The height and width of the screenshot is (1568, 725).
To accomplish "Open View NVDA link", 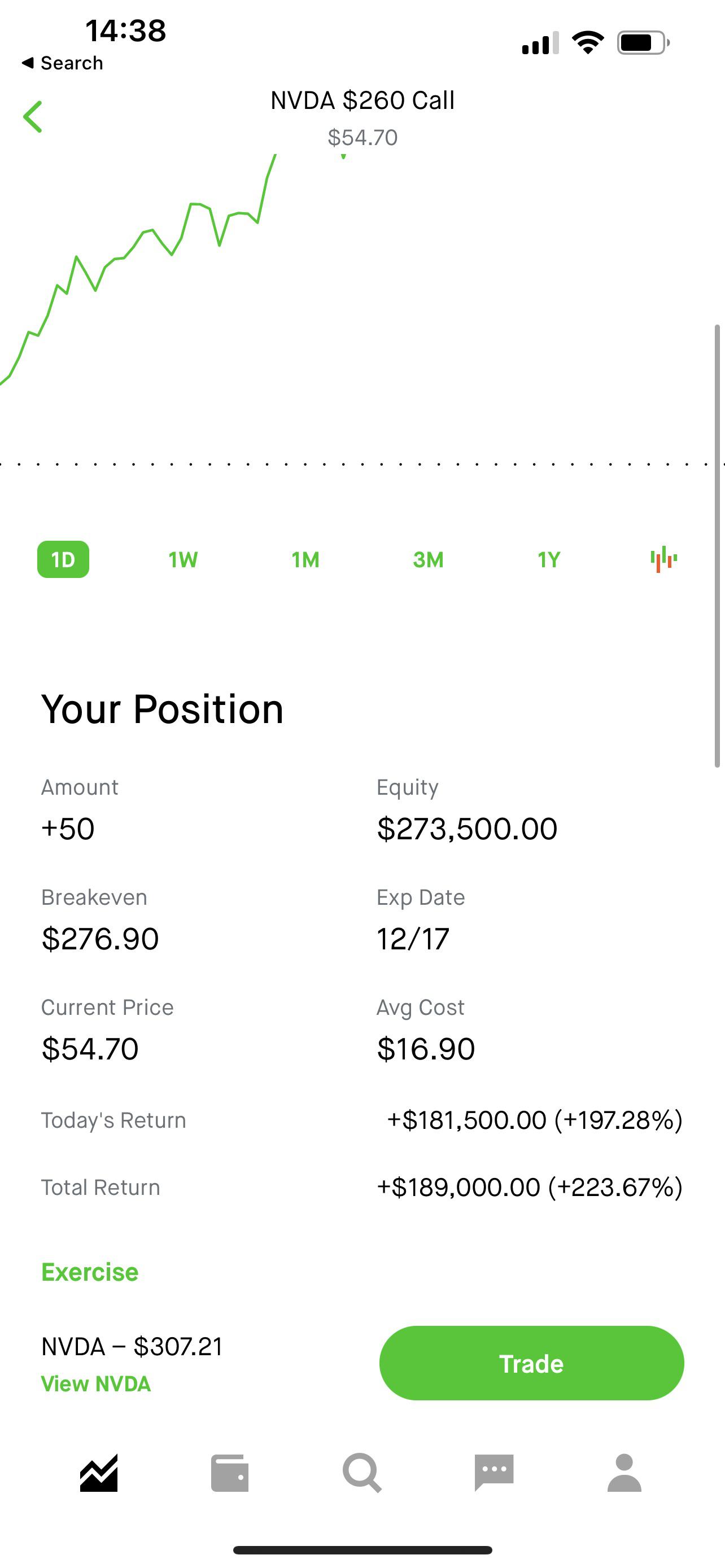I will point(95,1383).
